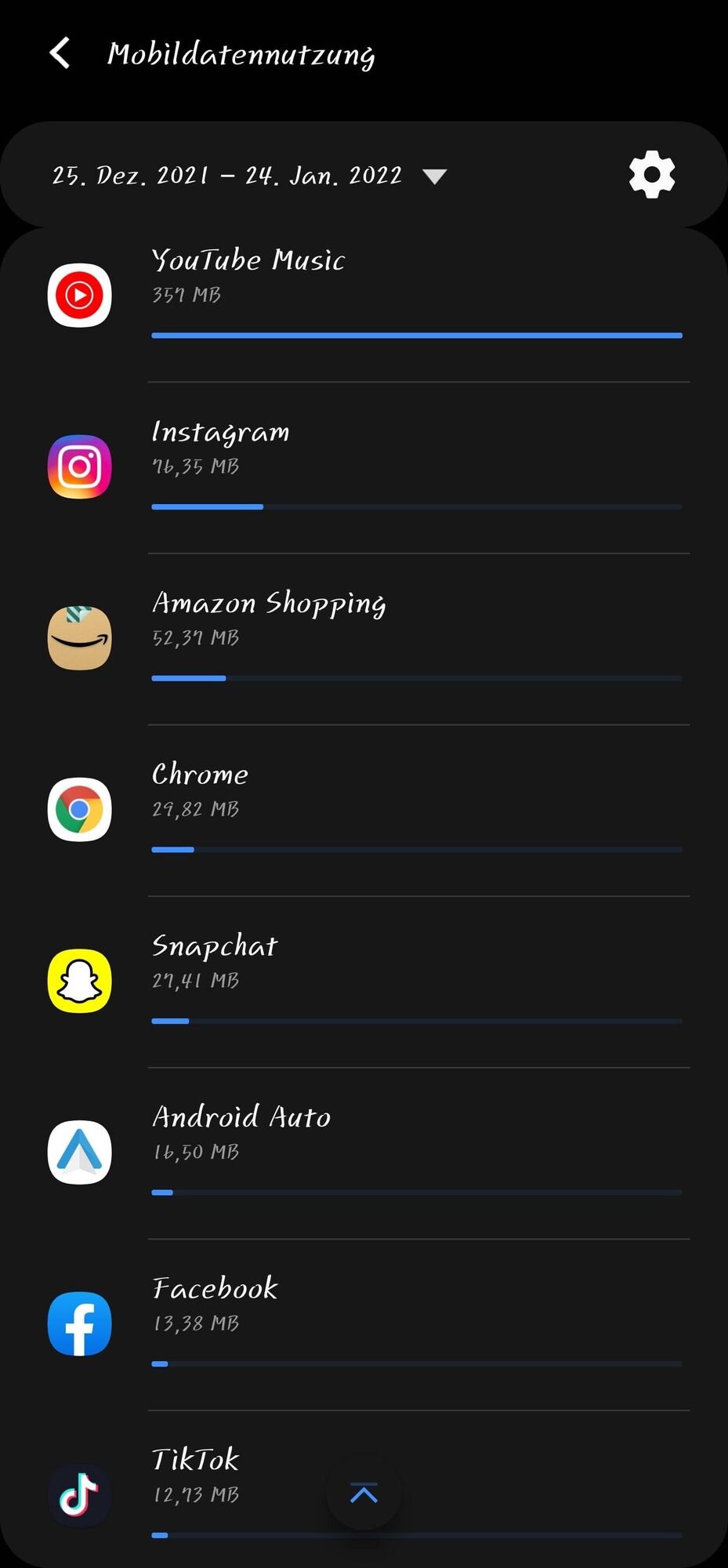
Task: Jump to top with the arrow button
Action: [x=364, y=1494]
